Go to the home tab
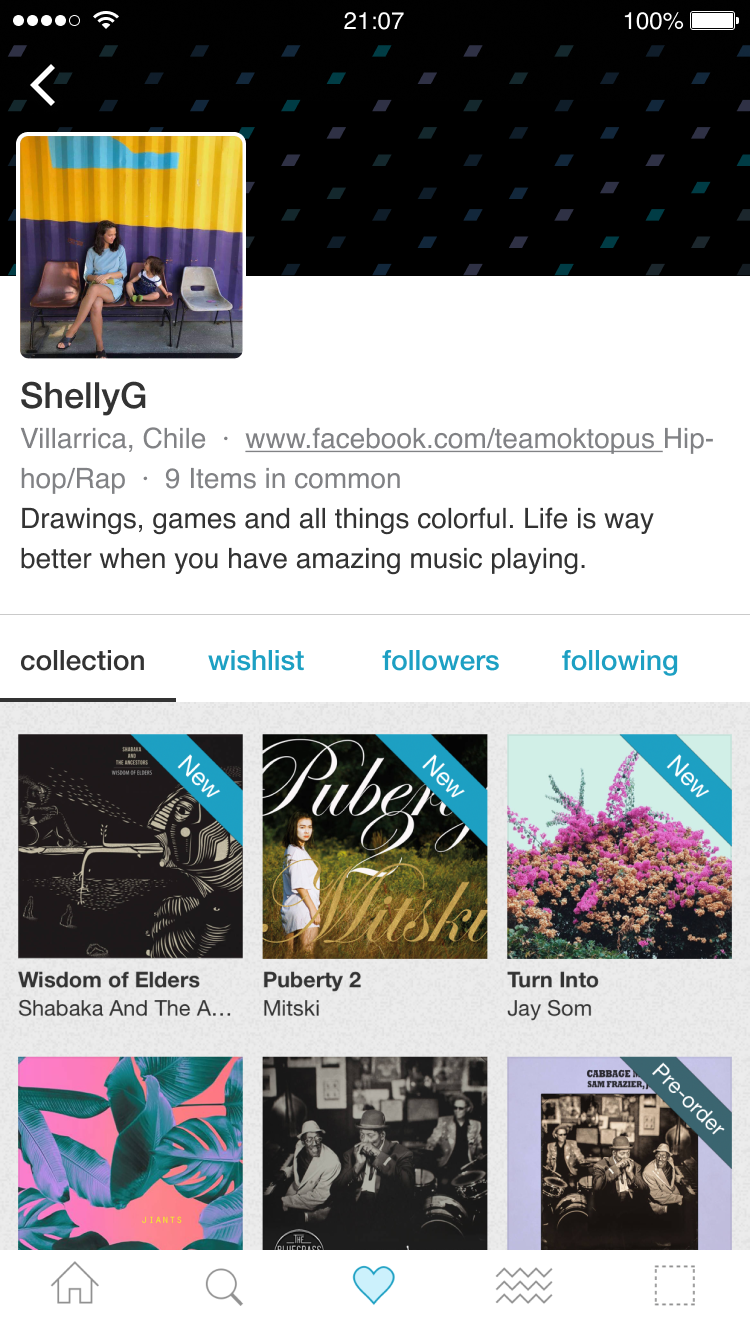 (75, 1285)
